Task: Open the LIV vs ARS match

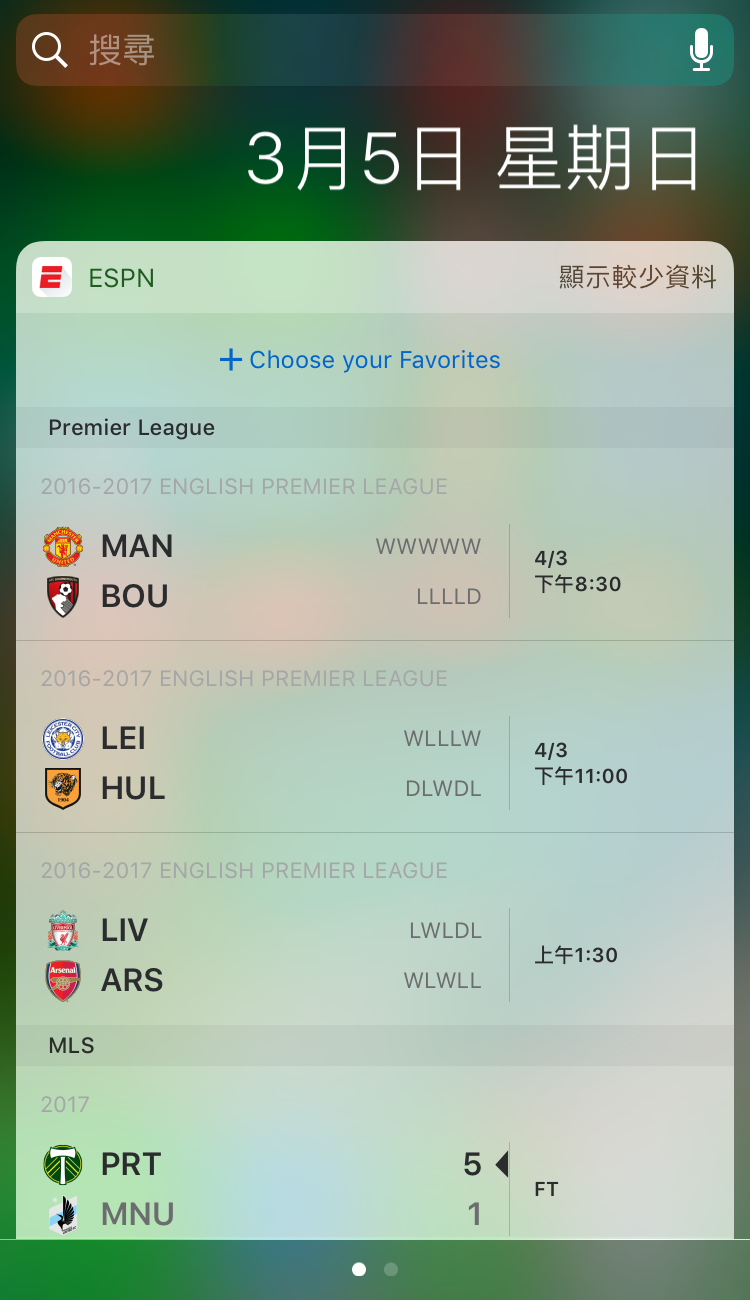Action: (x=374, y=955)
